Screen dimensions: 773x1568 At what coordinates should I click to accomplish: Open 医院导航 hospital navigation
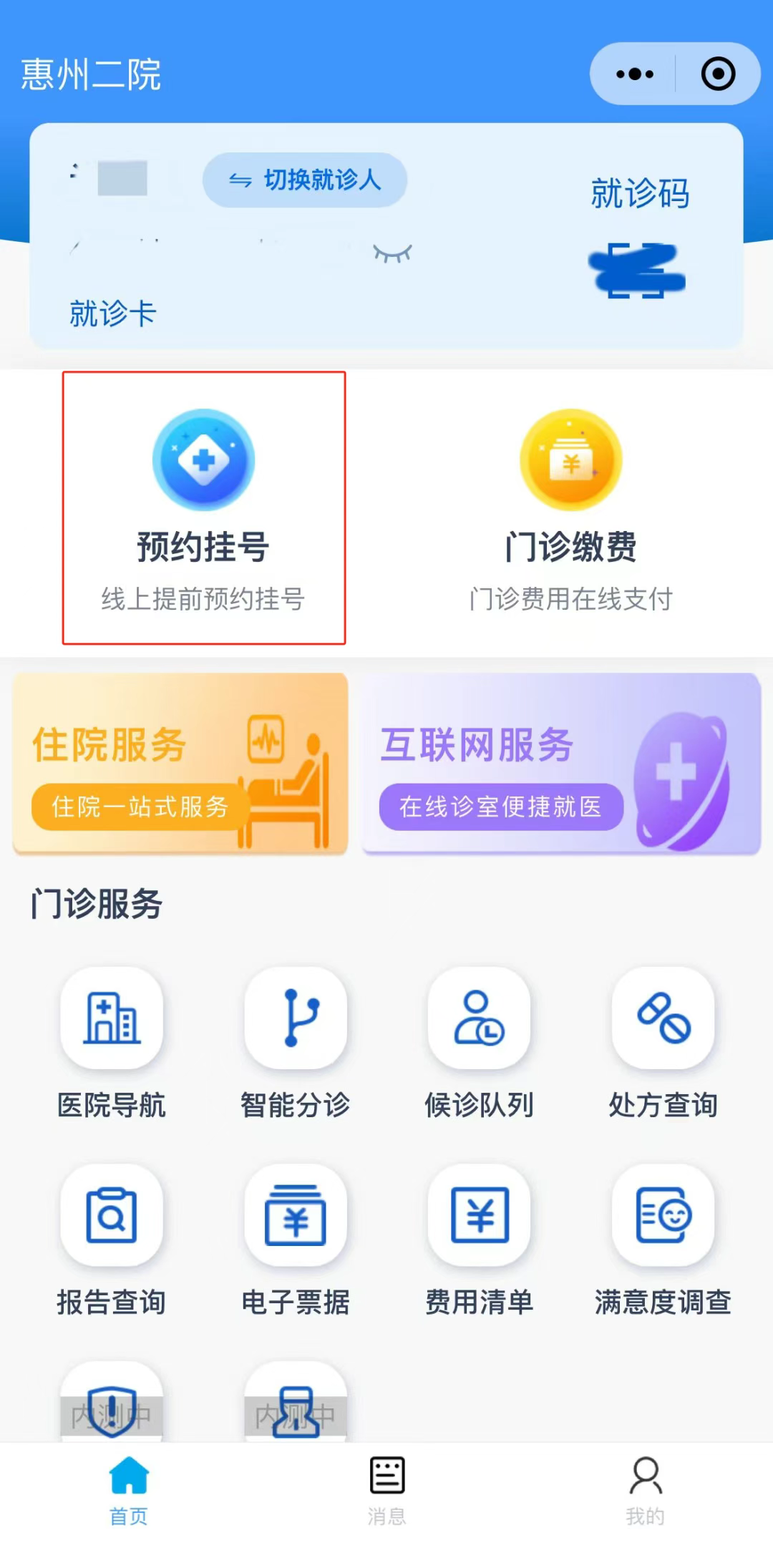pyautogui.click(x=112, y=1041)
